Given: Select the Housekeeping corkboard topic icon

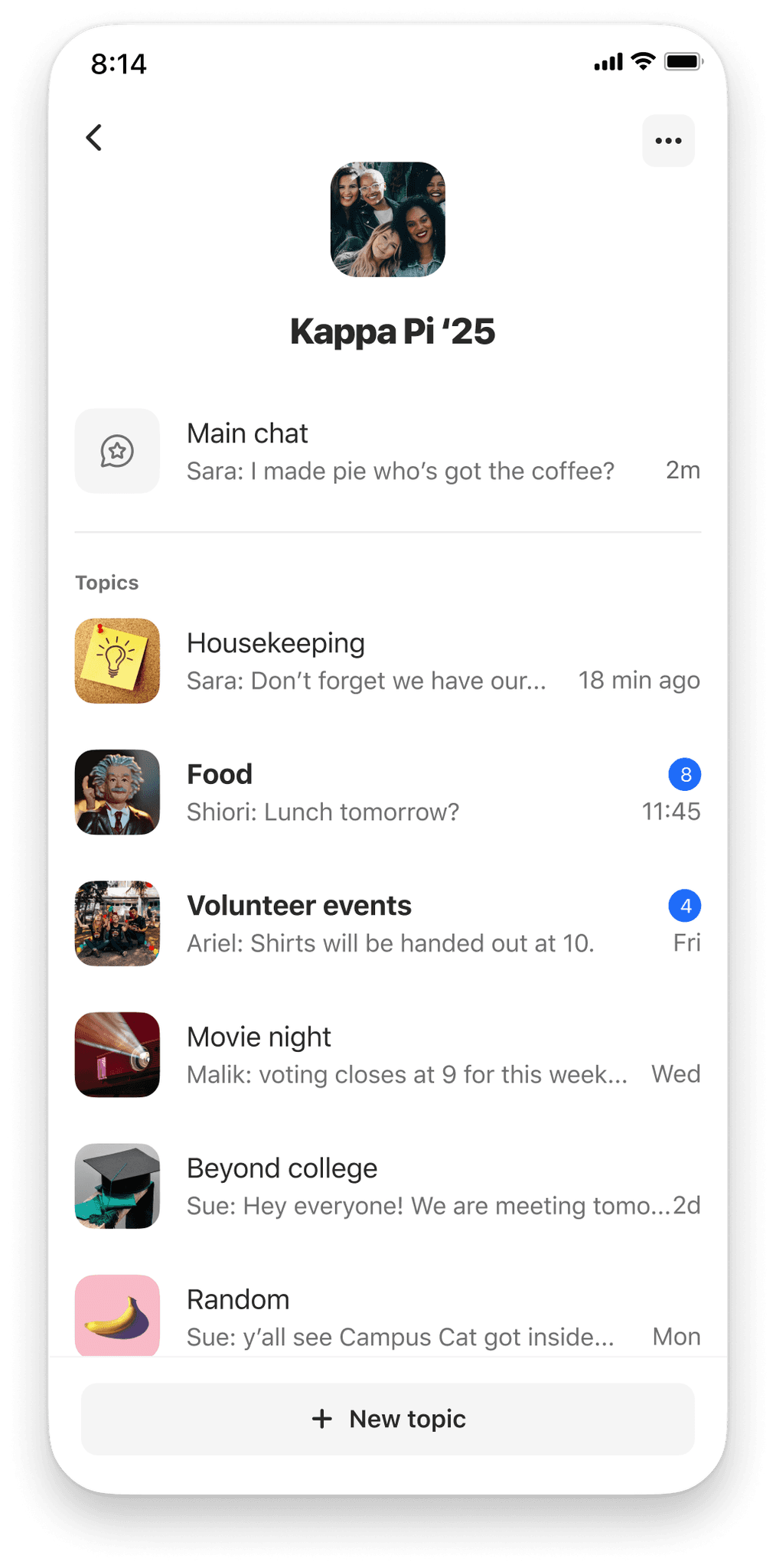Looking at the screenshot, I should [116, 661].
